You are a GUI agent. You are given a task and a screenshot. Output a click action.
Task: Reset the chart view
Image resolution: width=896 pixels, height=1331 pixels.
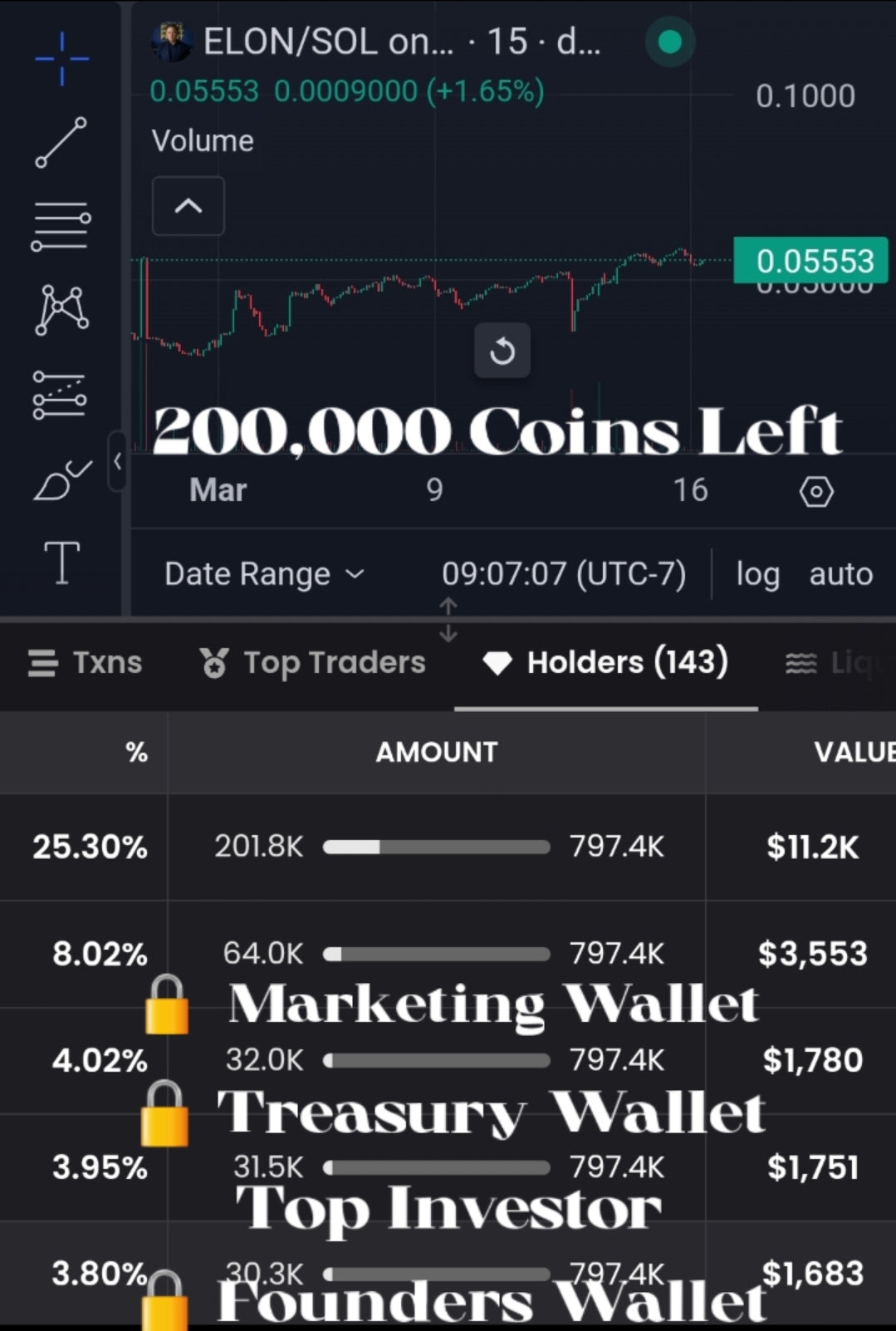[502, 351]
